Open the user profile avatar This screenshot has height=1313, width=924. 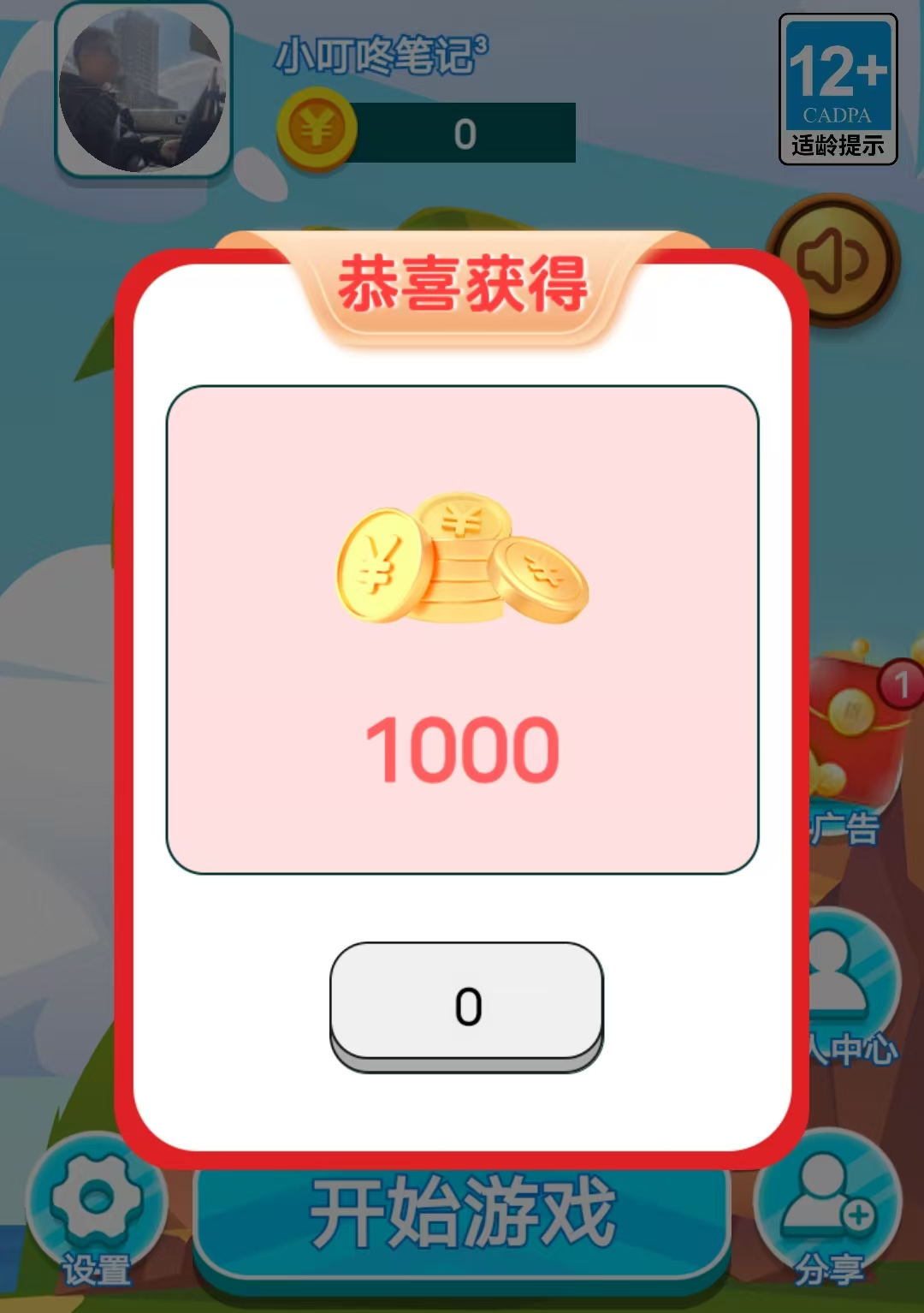[x=143, y=90]
